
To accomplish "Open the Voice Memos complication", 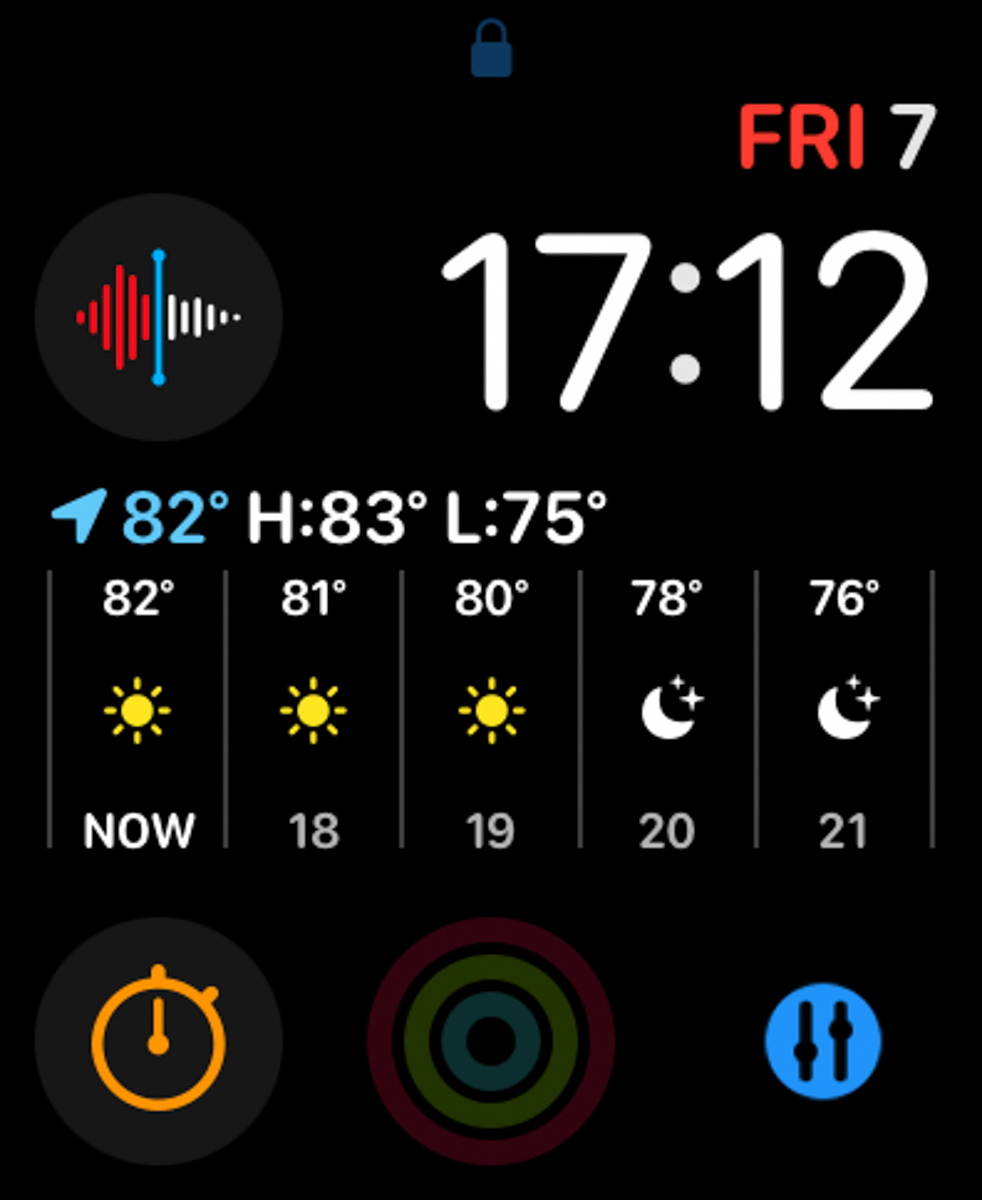I will [x=158, y=317].
